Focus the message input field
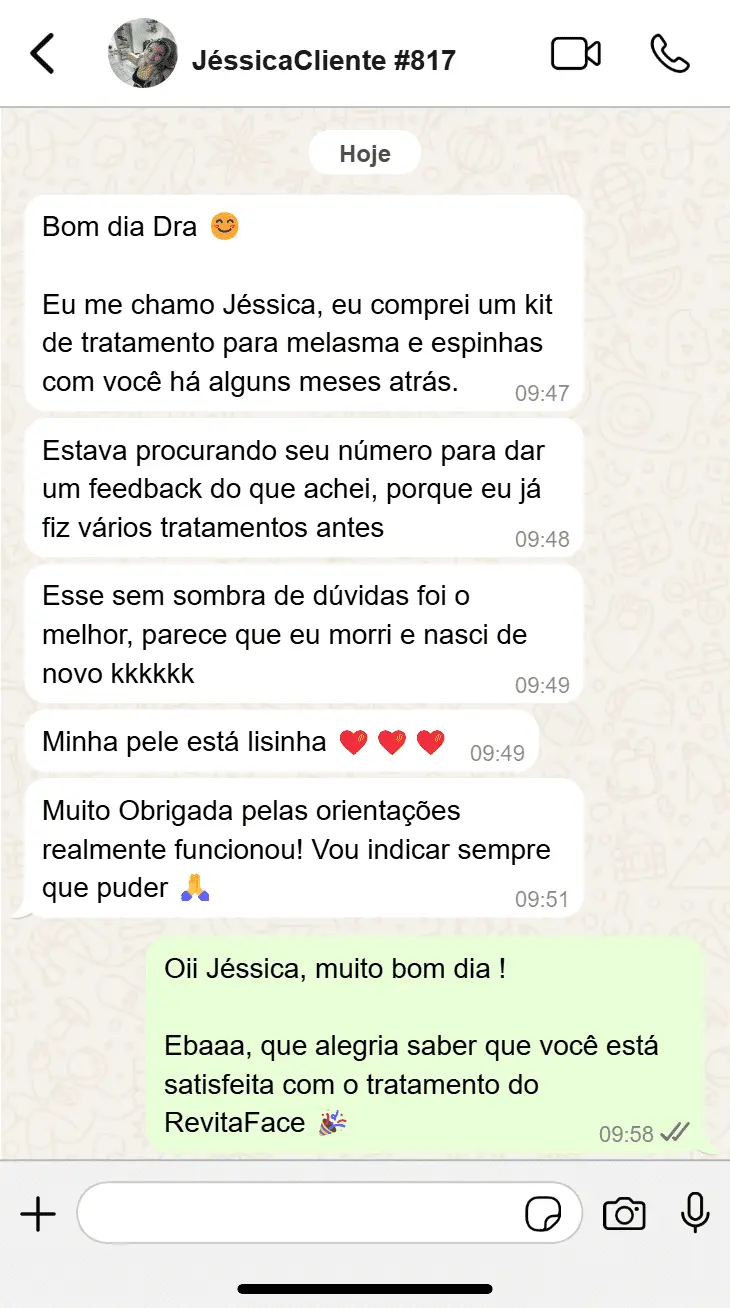The image size is (730, 1308). 300,1214
